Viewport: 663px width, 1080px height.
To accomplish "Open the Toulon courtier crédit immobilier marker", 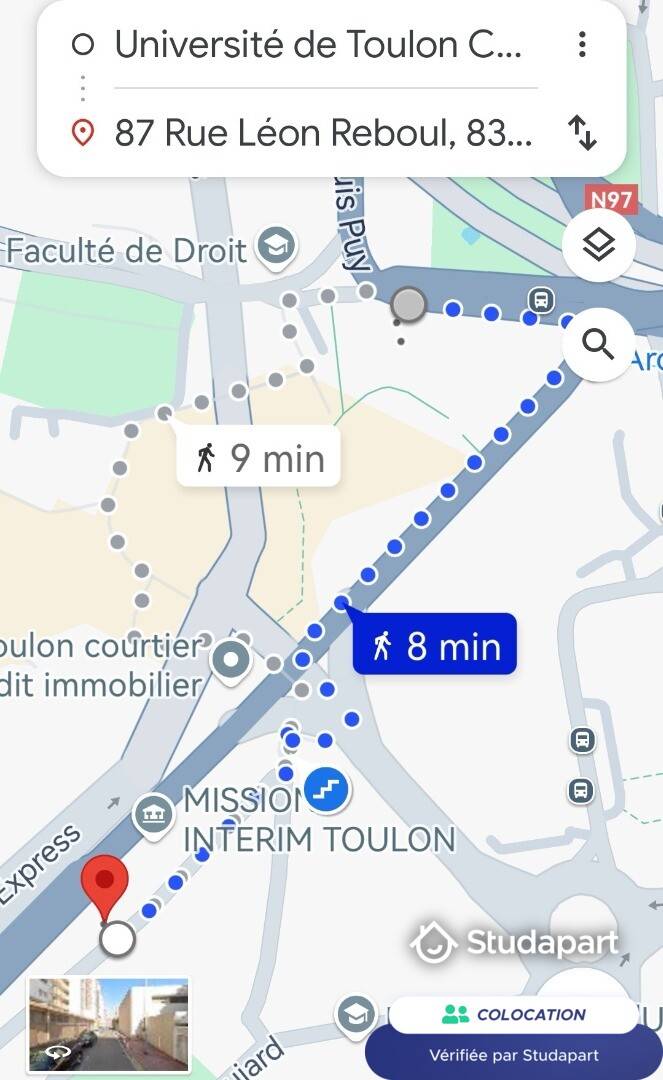I will 231,661.
